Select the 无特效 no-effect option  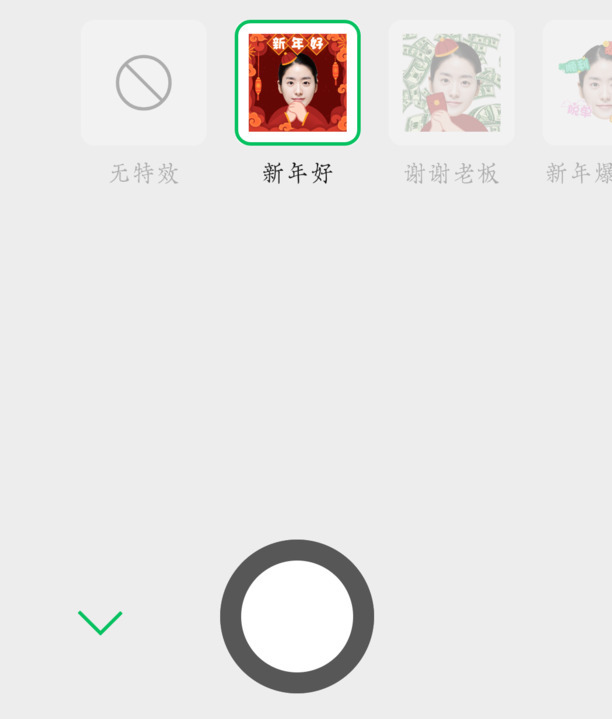[143, 83]
